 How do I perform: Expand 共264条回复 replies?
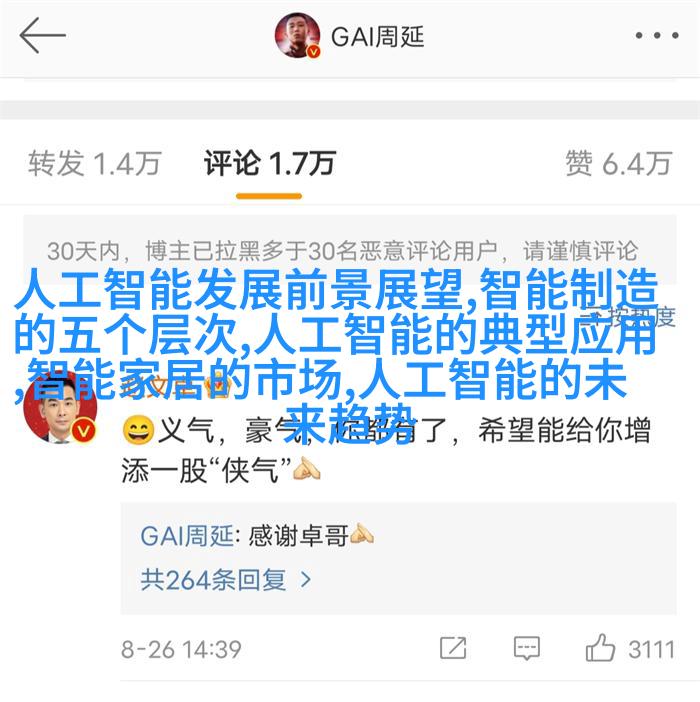pos(227,578)
